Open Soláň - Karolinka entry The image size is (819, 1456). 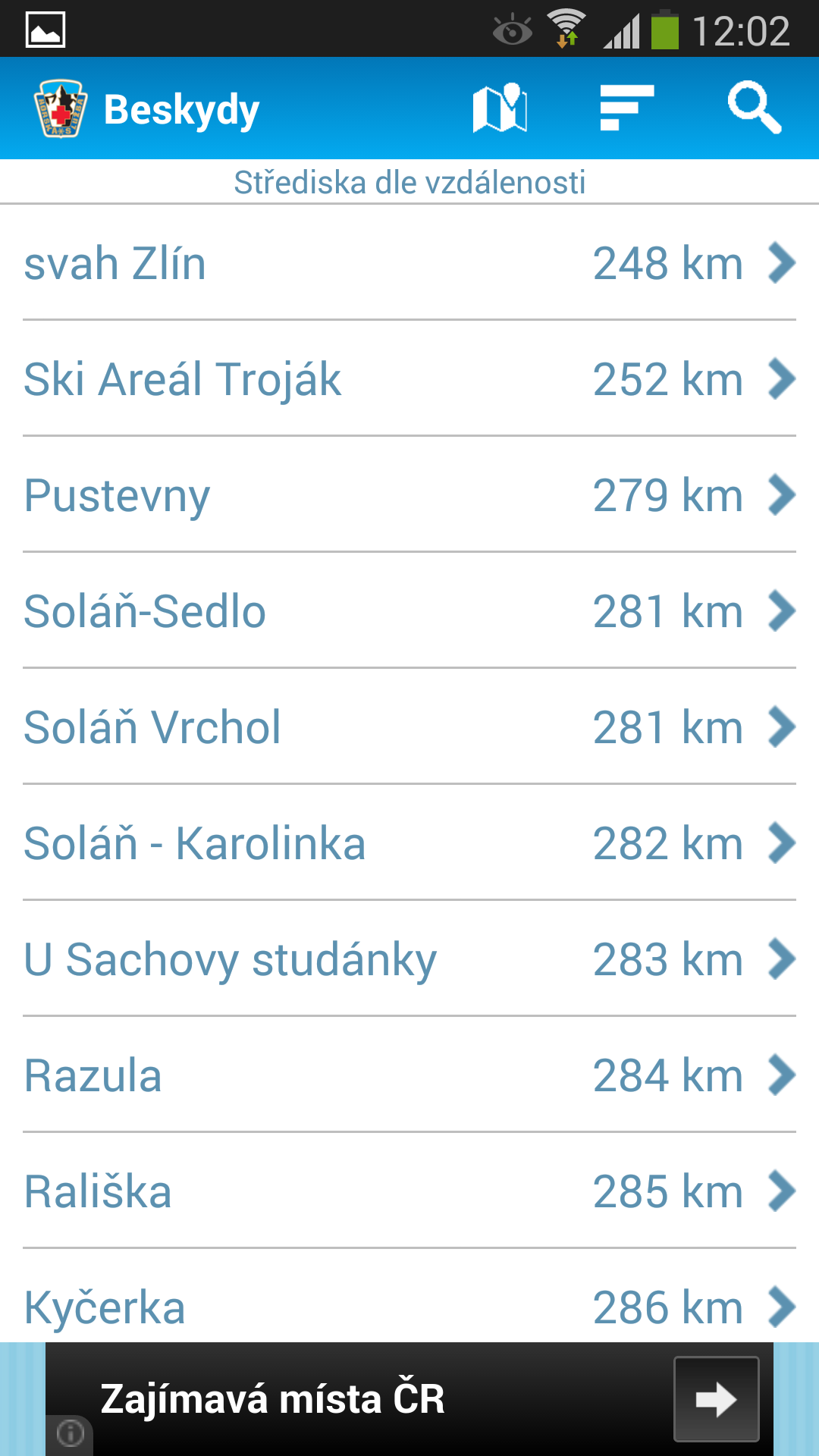(409, 843)
